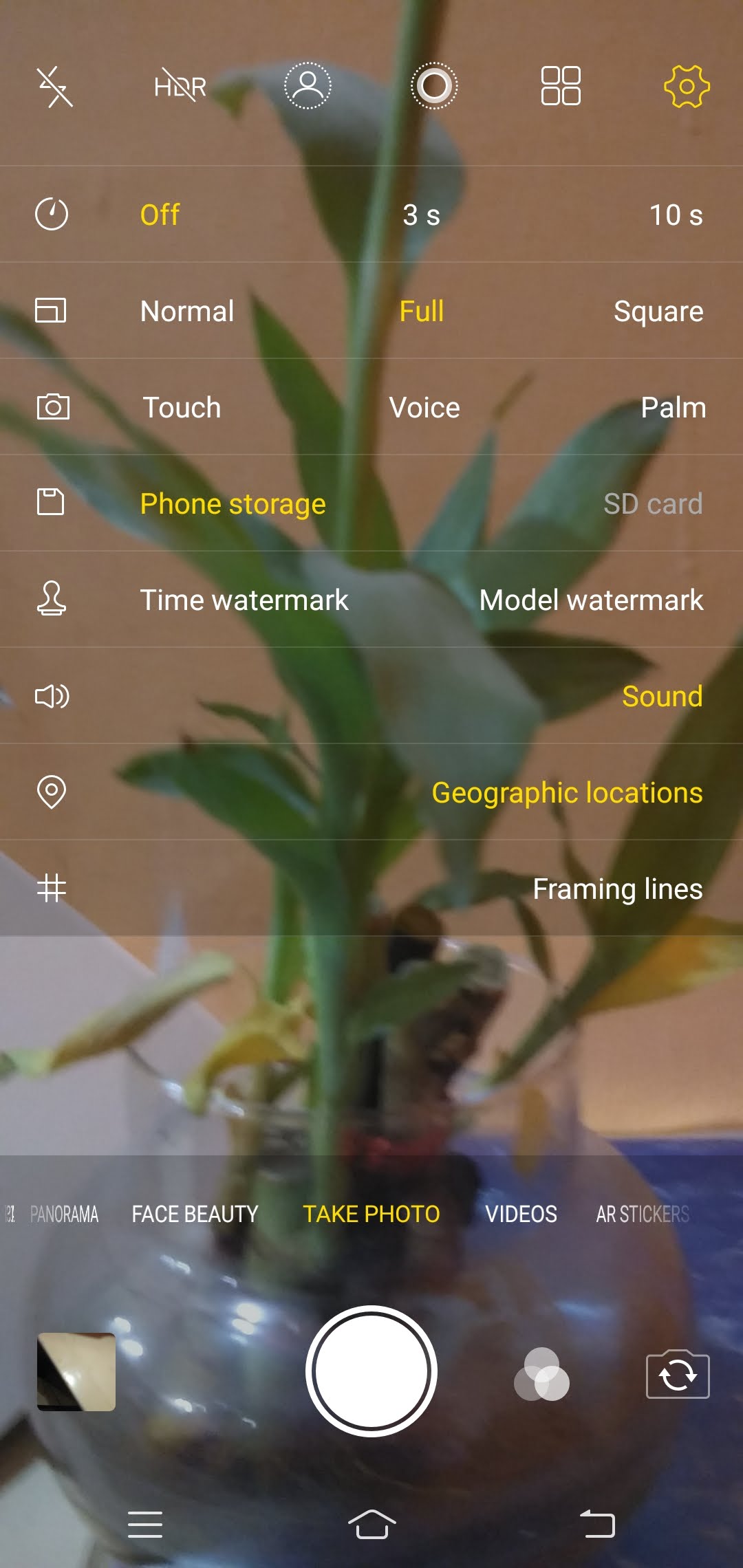Switch to FACE BEAUTY mode

tap(195, 1214)
